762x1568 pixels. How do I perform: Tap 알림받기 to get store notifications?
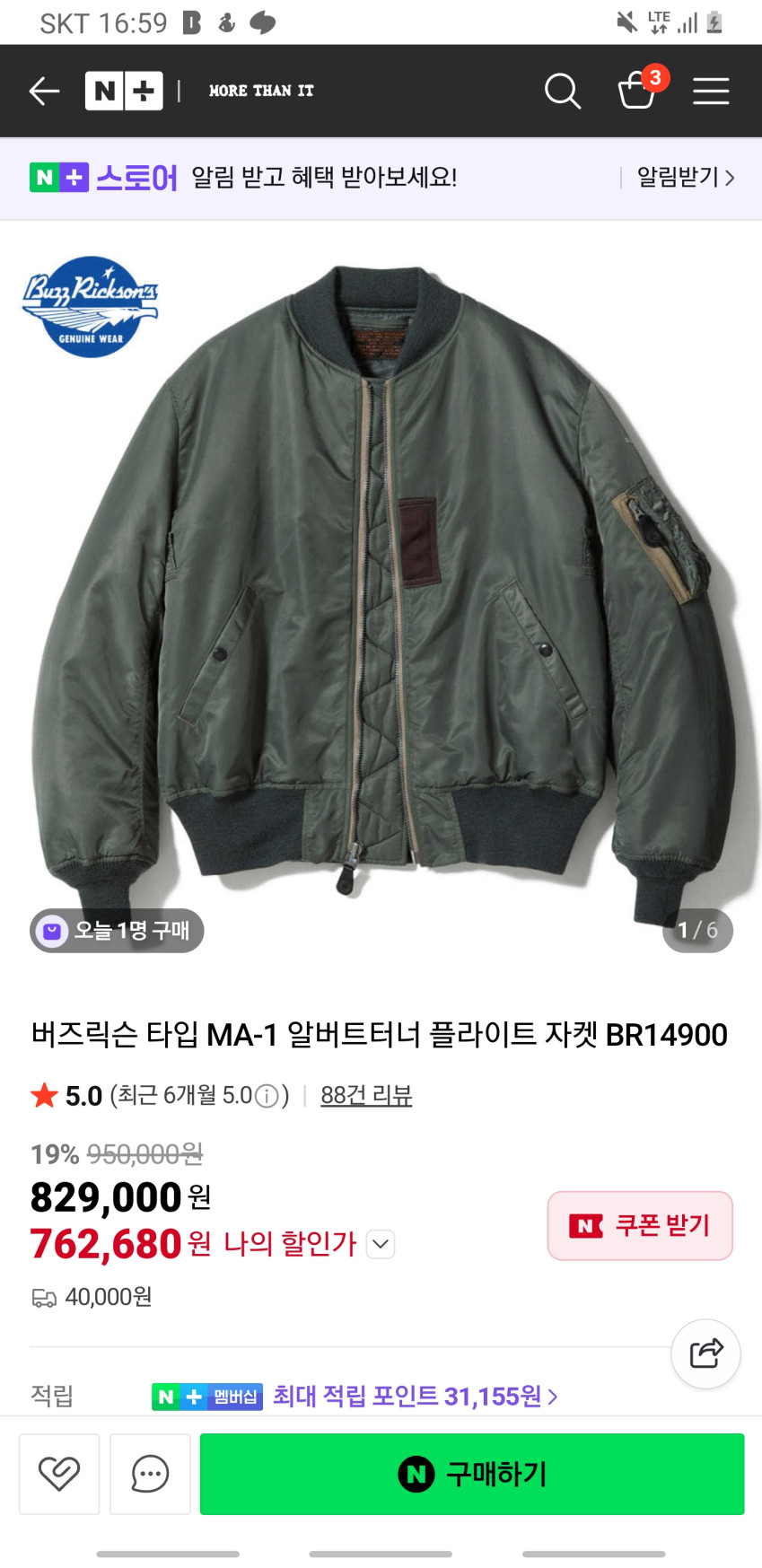click(x=685, y=178)
